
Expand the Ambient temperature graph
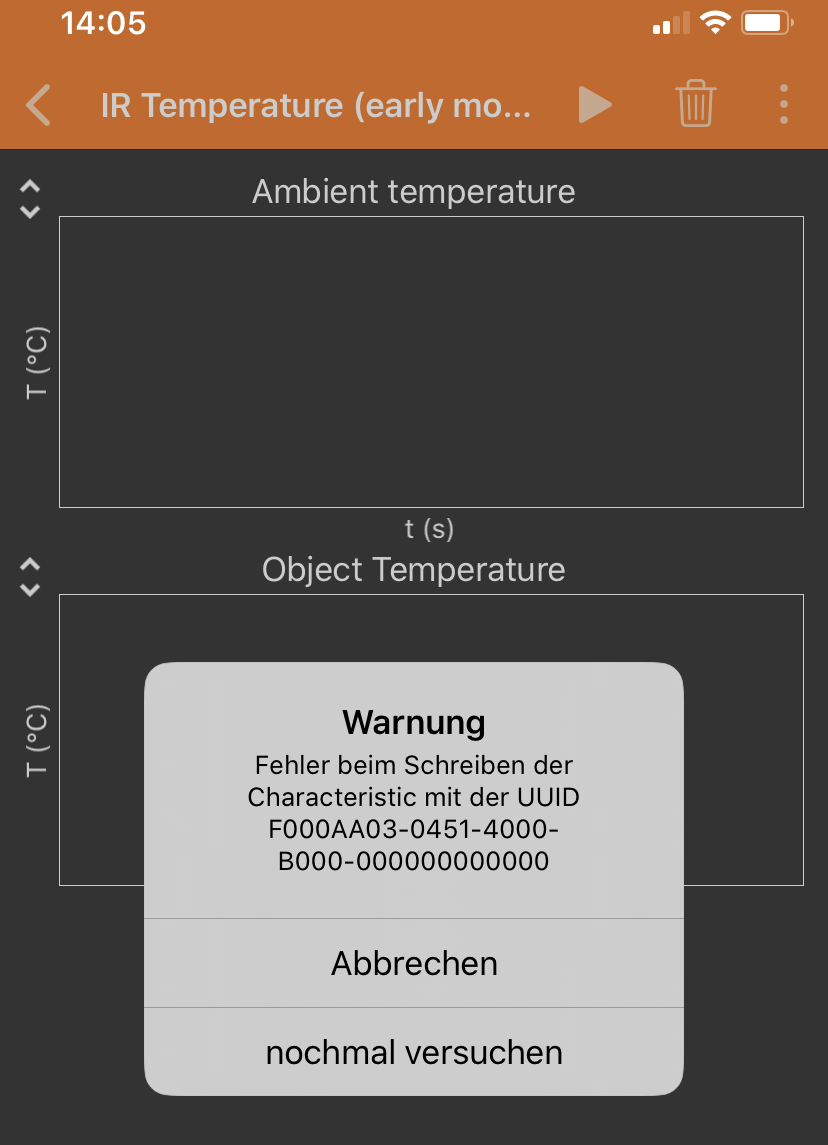(x=31, y=199)
